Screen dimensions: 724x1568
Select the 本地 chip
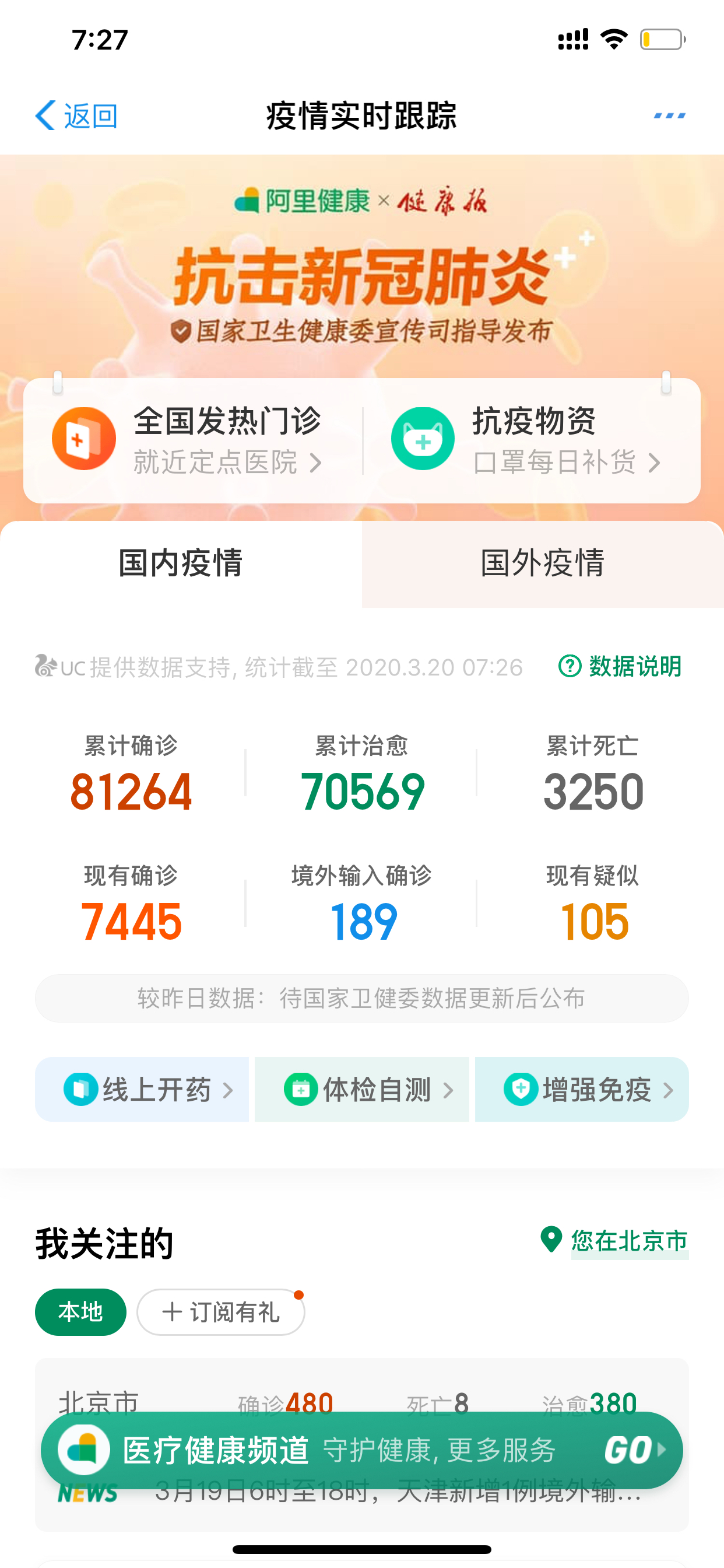pos(81,1312)
